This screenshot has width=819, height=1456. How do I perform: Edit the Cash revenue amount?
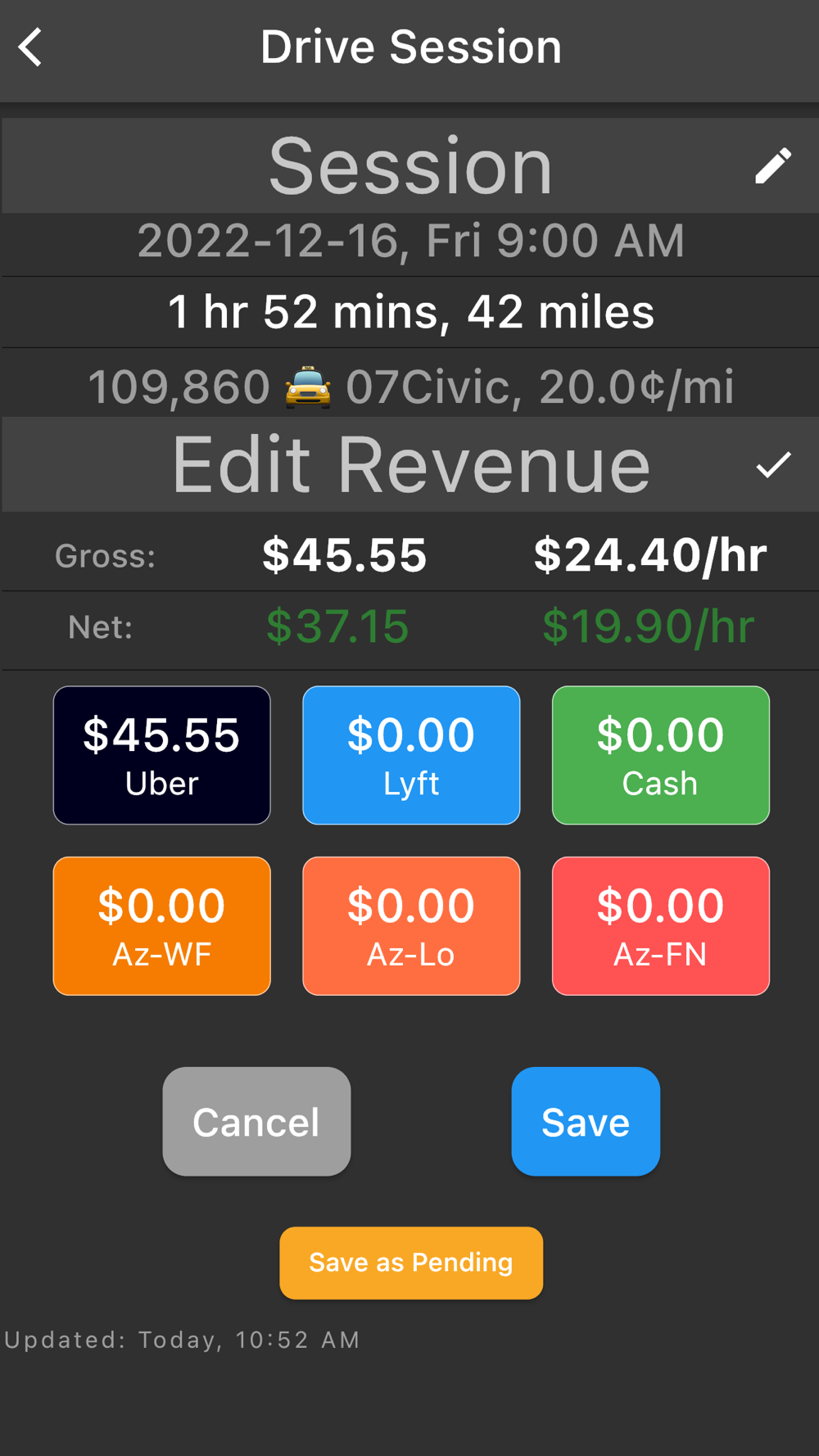(x=661, y=755)
